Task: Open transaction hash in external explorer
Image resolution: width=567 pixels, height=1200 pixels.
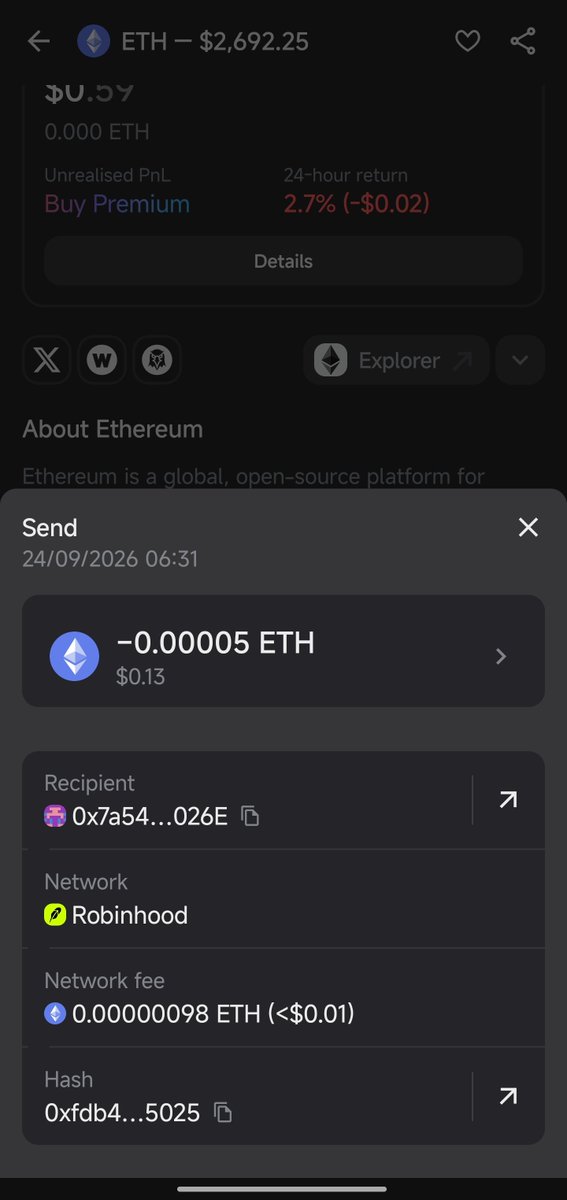Action: [x=508, y=1097]
